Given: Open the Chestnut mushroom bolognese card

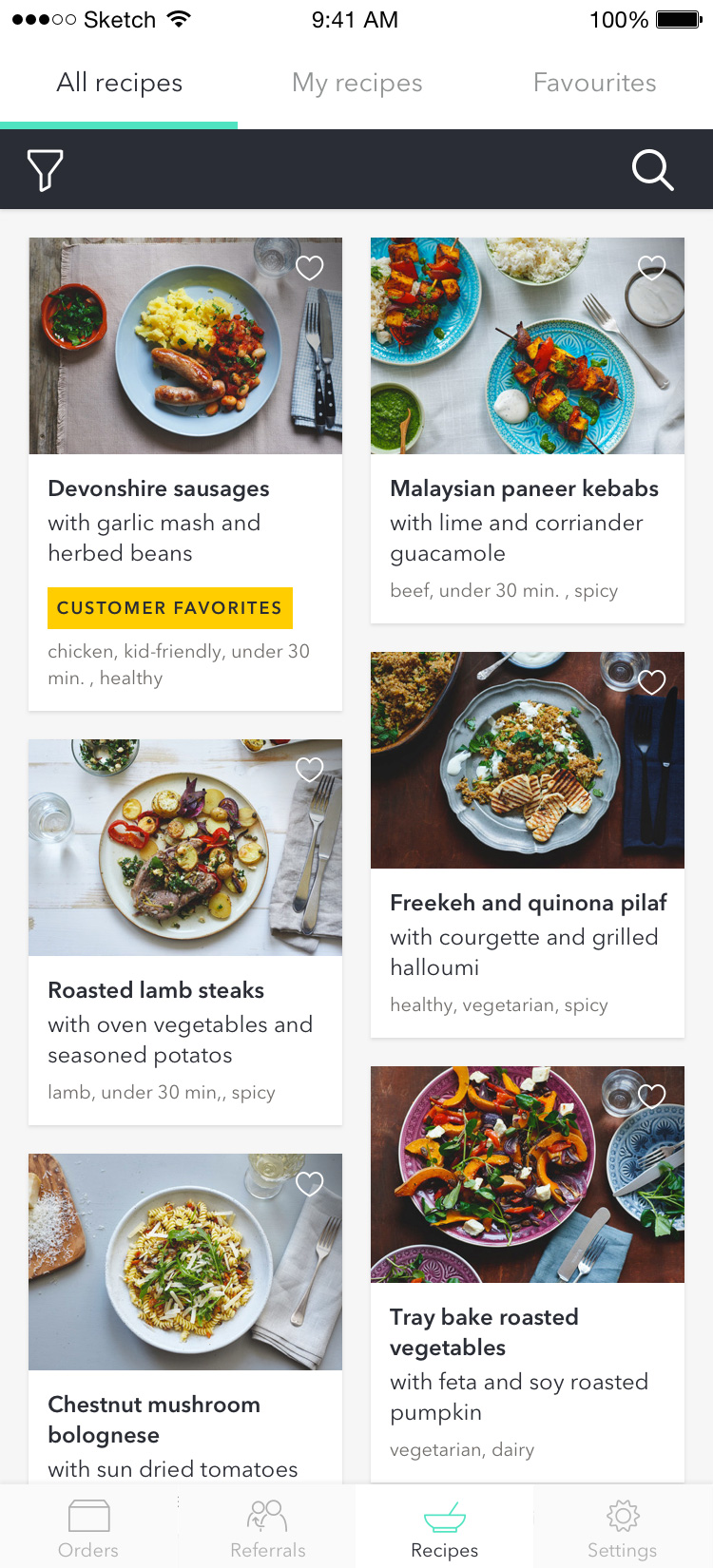Looking at the screenshot, I should [185, 1318].
